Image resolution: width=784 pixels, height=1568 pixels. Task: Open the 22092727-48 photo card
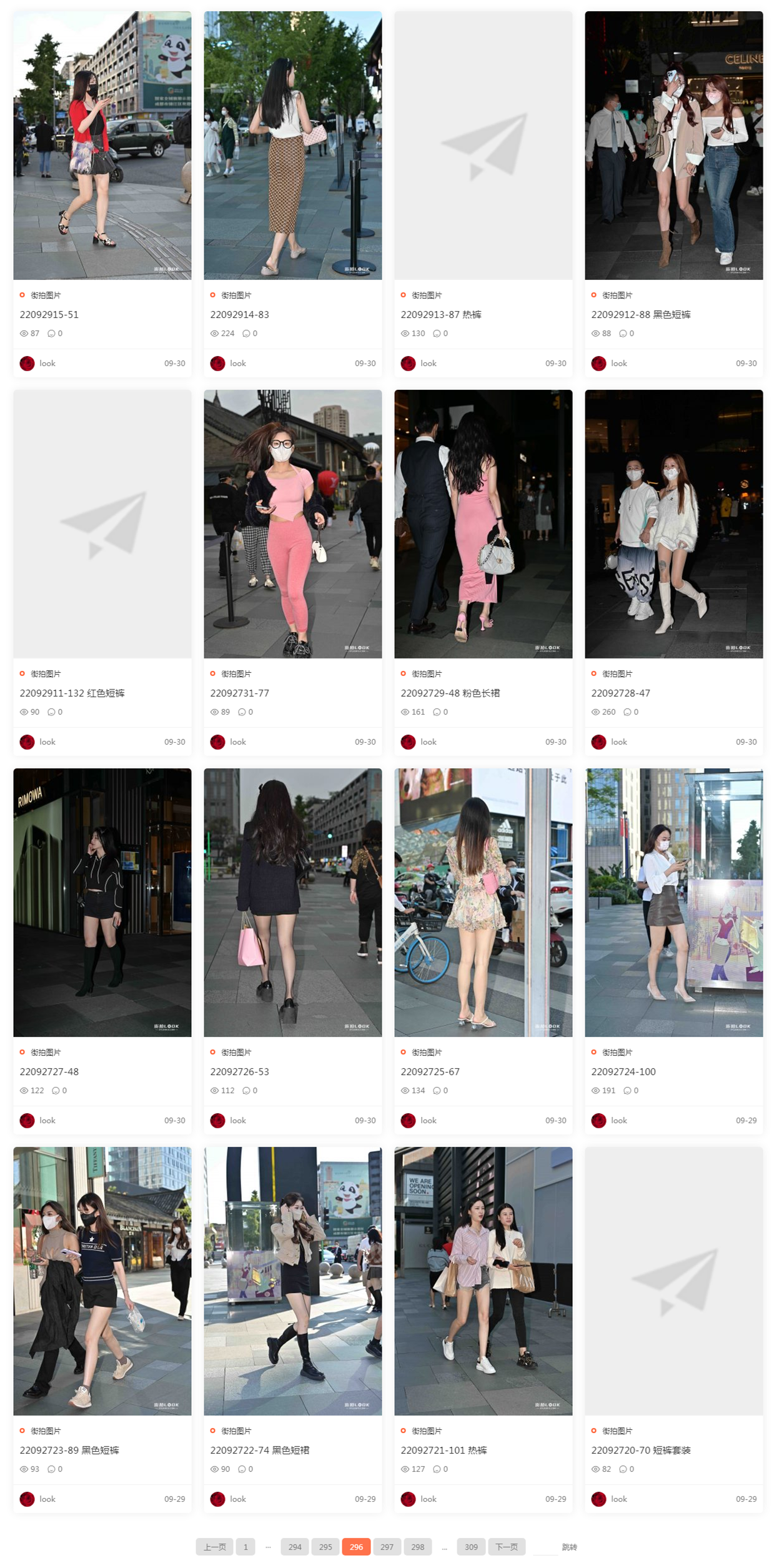tap(102, 903)
